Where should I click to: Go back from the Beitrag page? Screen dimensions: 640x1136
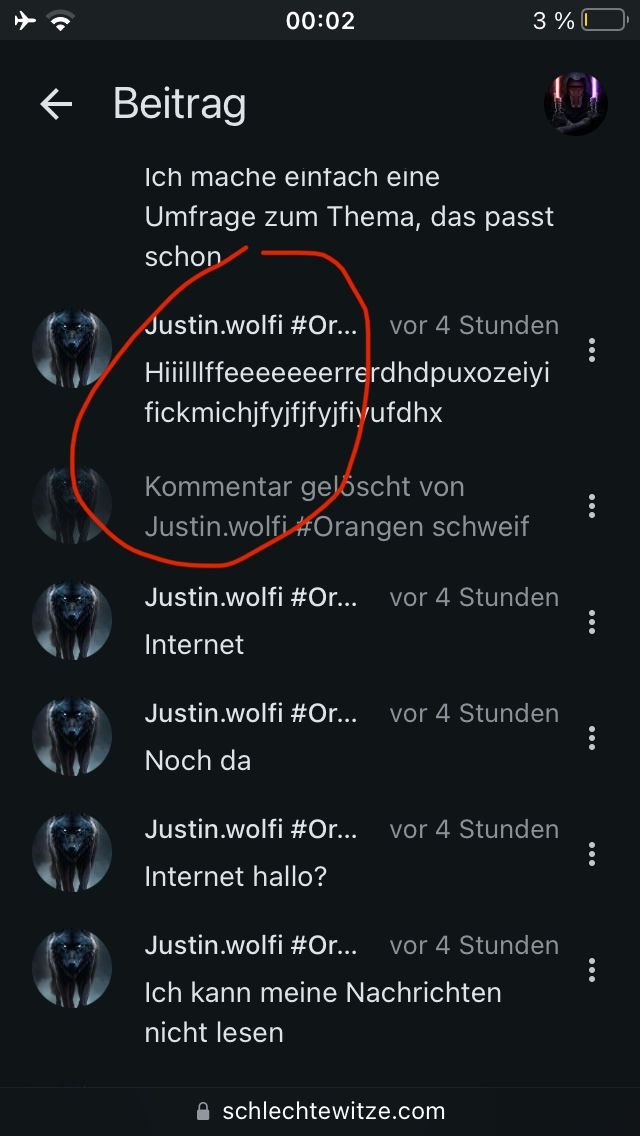[56, 104]
